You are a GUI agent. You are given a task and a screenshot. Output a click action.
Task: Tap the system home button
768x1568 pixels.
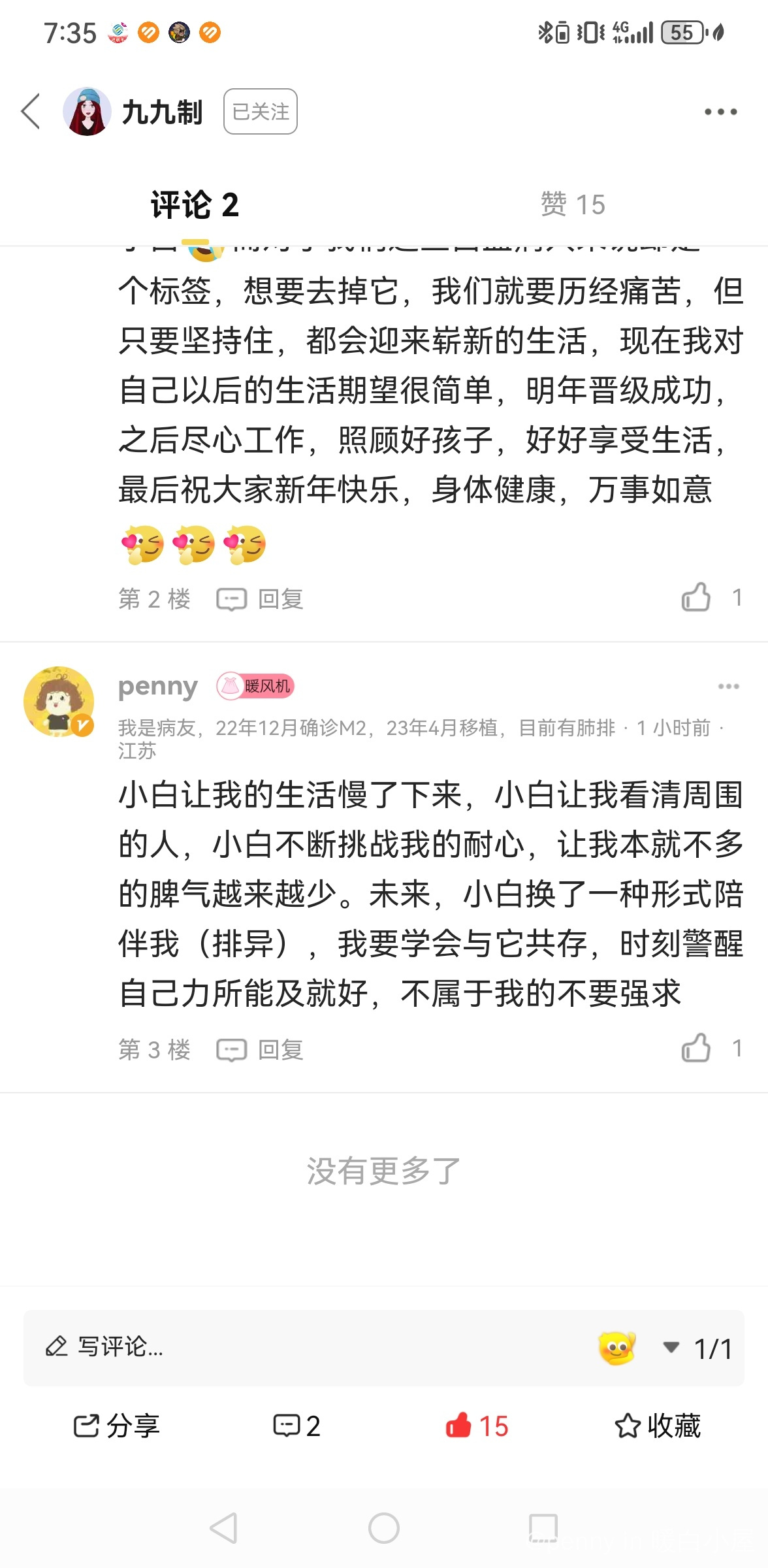point(384,1528)
